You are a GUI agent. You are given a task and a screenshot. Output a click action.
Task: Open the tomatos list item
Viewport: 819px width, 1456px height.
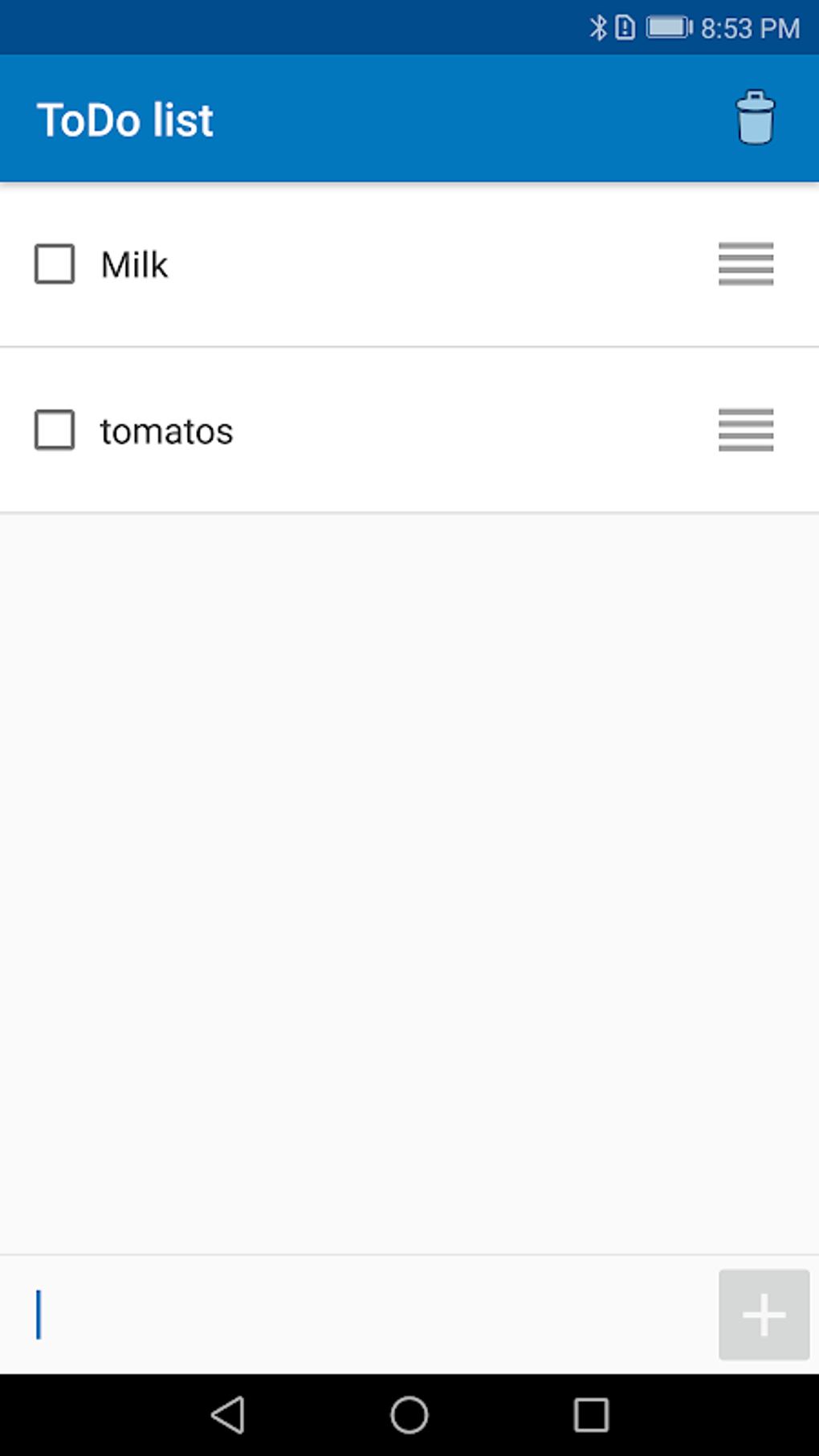[409, 430]
